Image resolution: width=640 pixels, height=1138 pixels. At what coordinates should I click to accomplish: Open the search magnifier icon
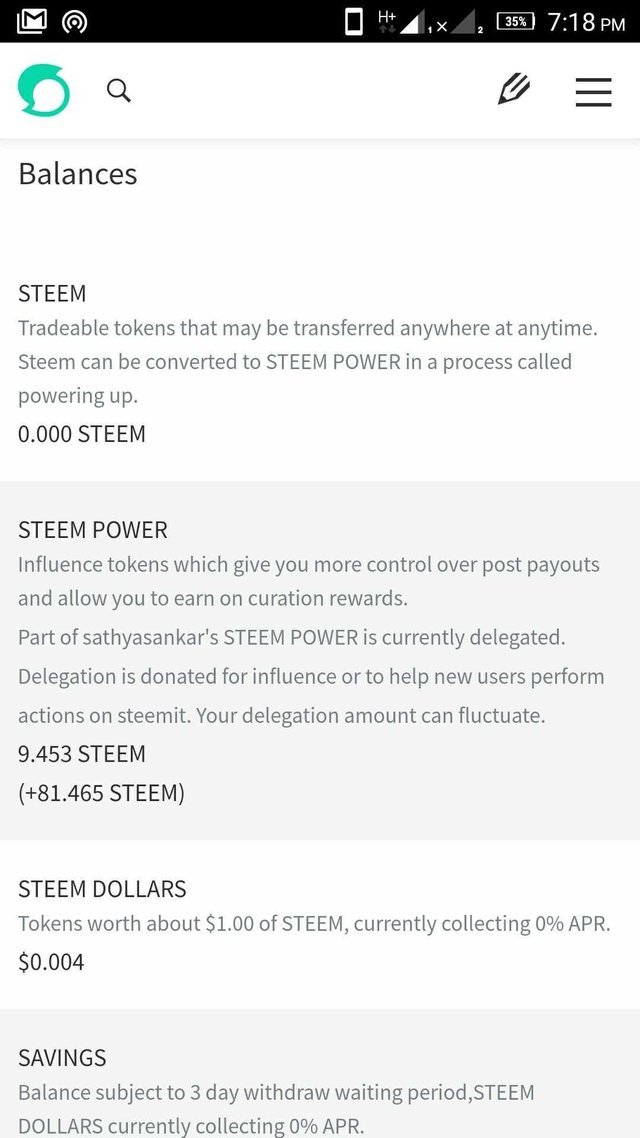119,91
